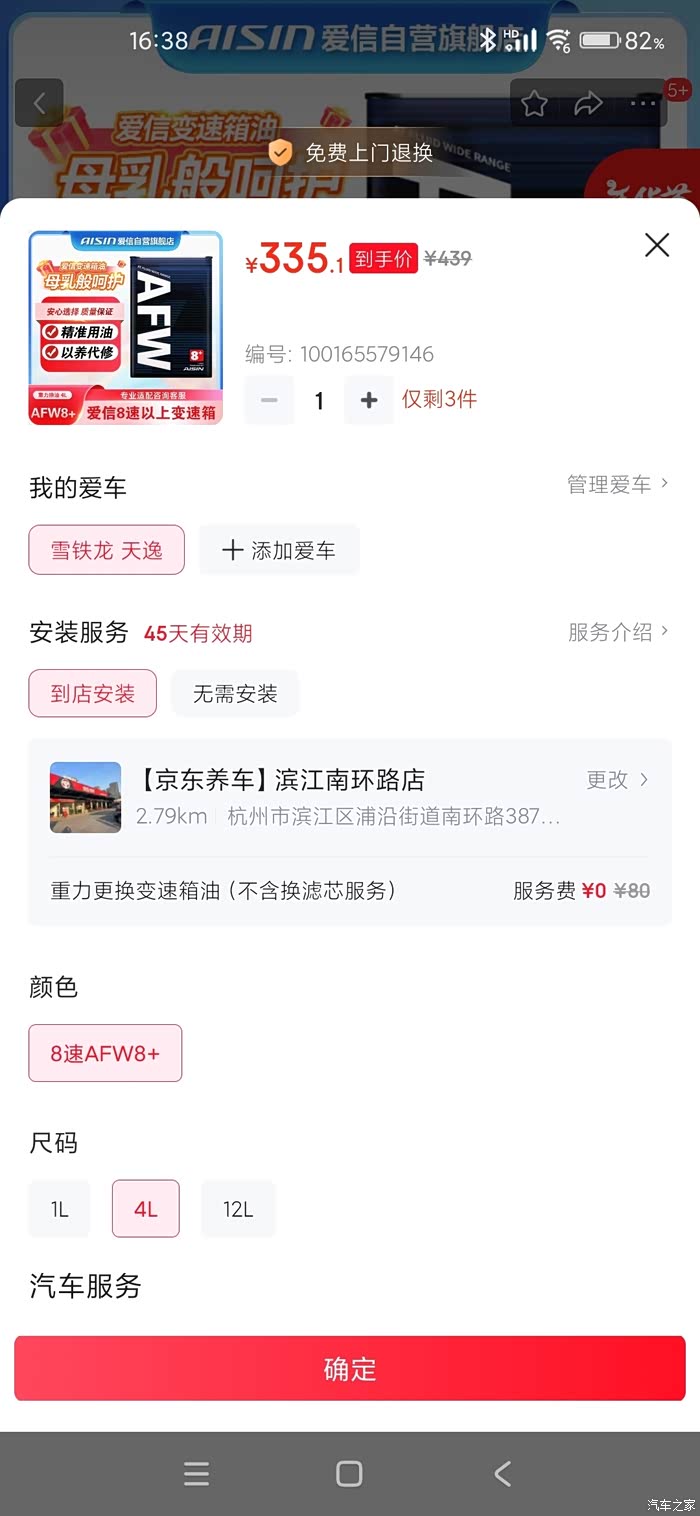Choose 无需安装 no installation option

click(x=235, y=693)
